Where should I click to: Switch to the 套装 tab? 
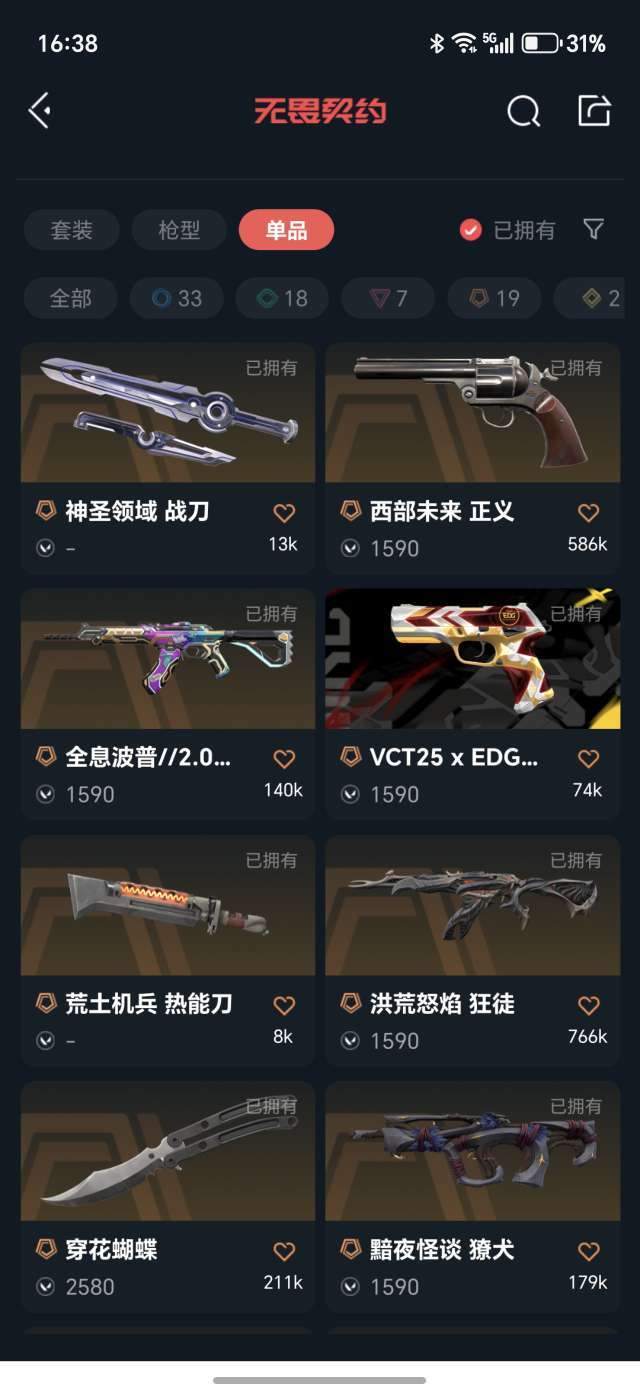(x=72, y=230)
